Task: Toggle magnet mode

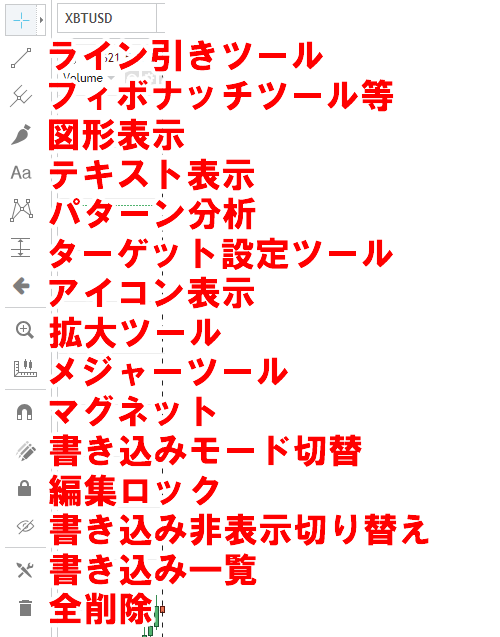Action: coord(24,412)
